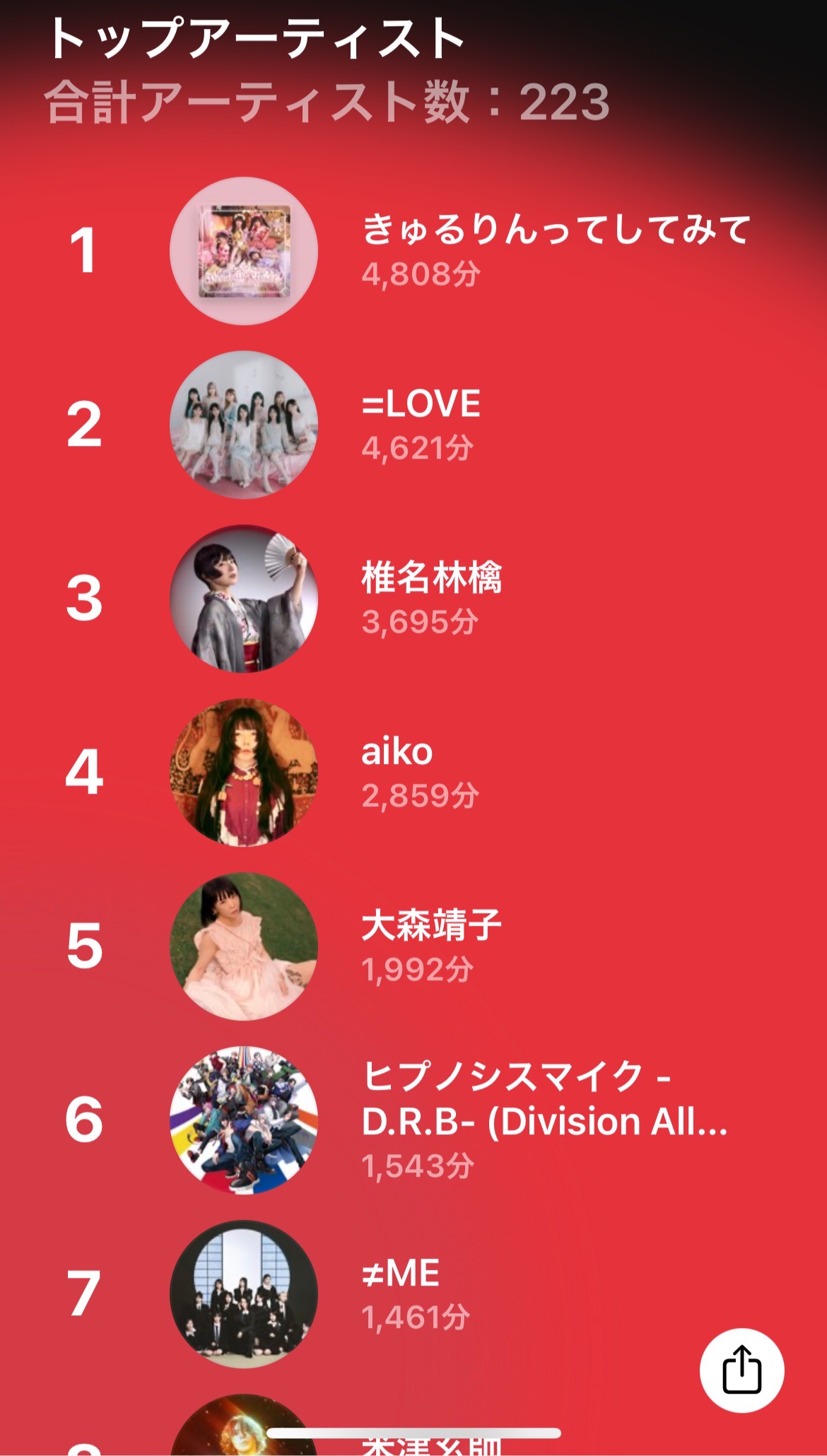View the aiko artist entry
Image resolution: width=827 pixels, height=1456 pixels.
tap(397, 772)
